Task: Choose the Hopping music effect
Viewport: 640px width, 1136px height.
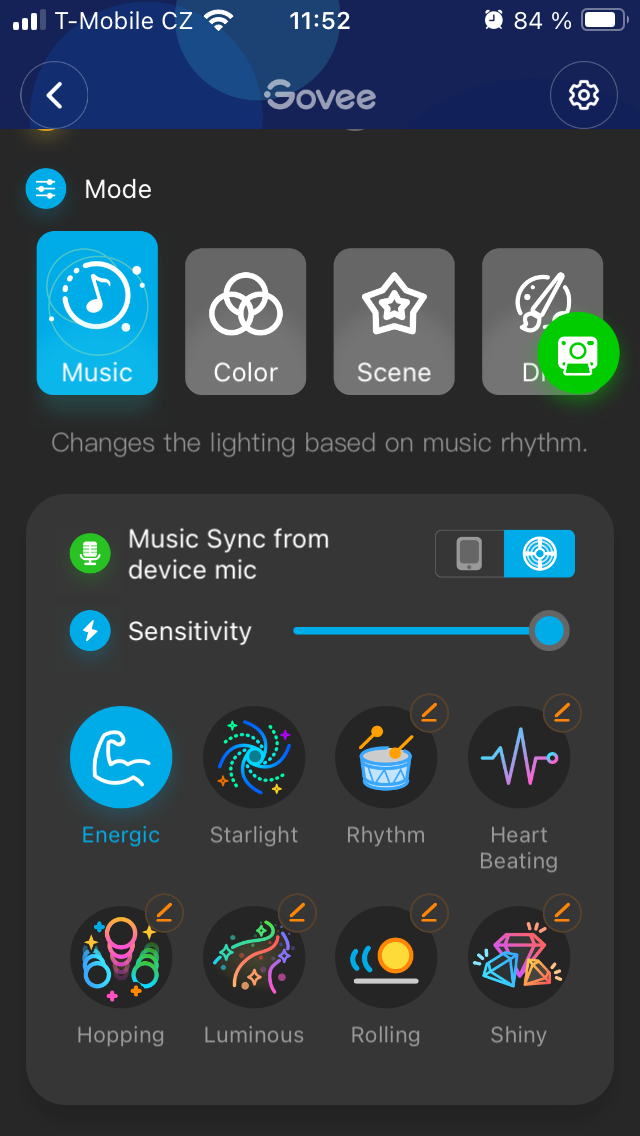Action: click(121, 958)
